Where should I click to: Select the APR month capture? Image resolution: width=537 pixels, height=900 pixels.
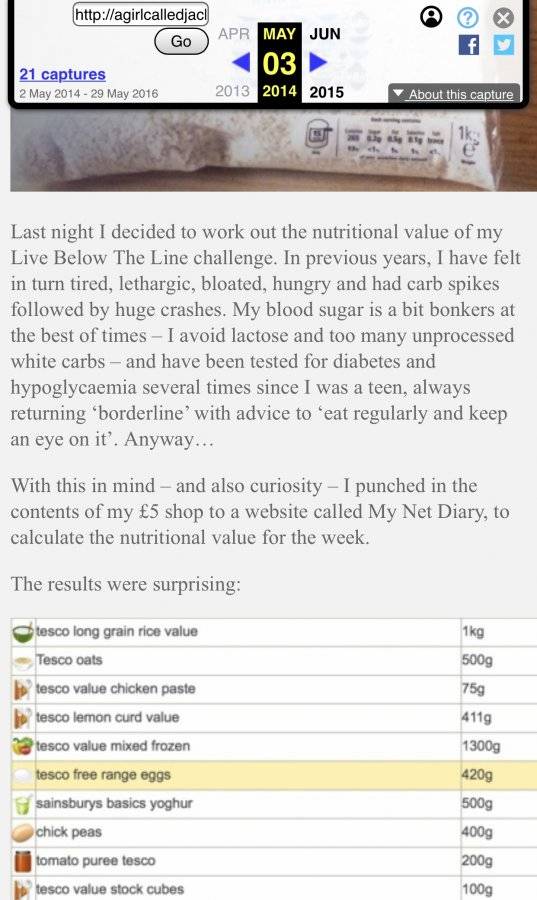coord(234,34)
